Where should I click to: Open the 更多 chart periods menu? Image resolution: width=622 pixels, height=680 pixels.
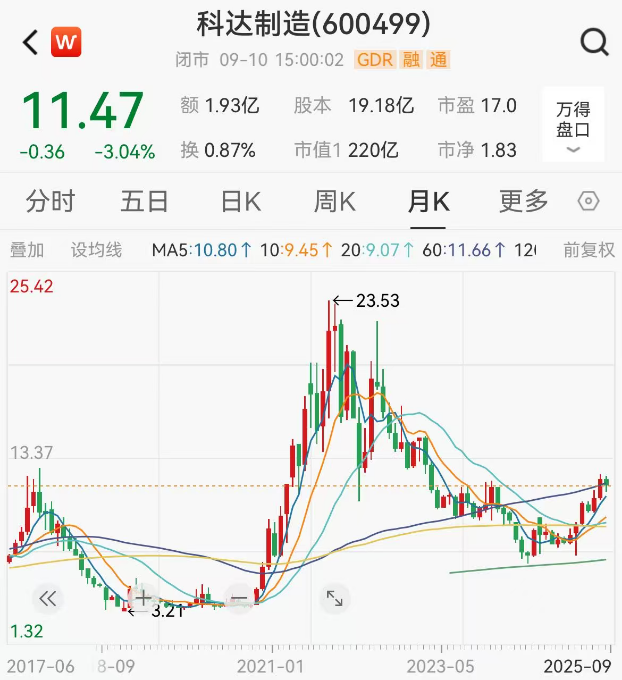click(523, 202)
